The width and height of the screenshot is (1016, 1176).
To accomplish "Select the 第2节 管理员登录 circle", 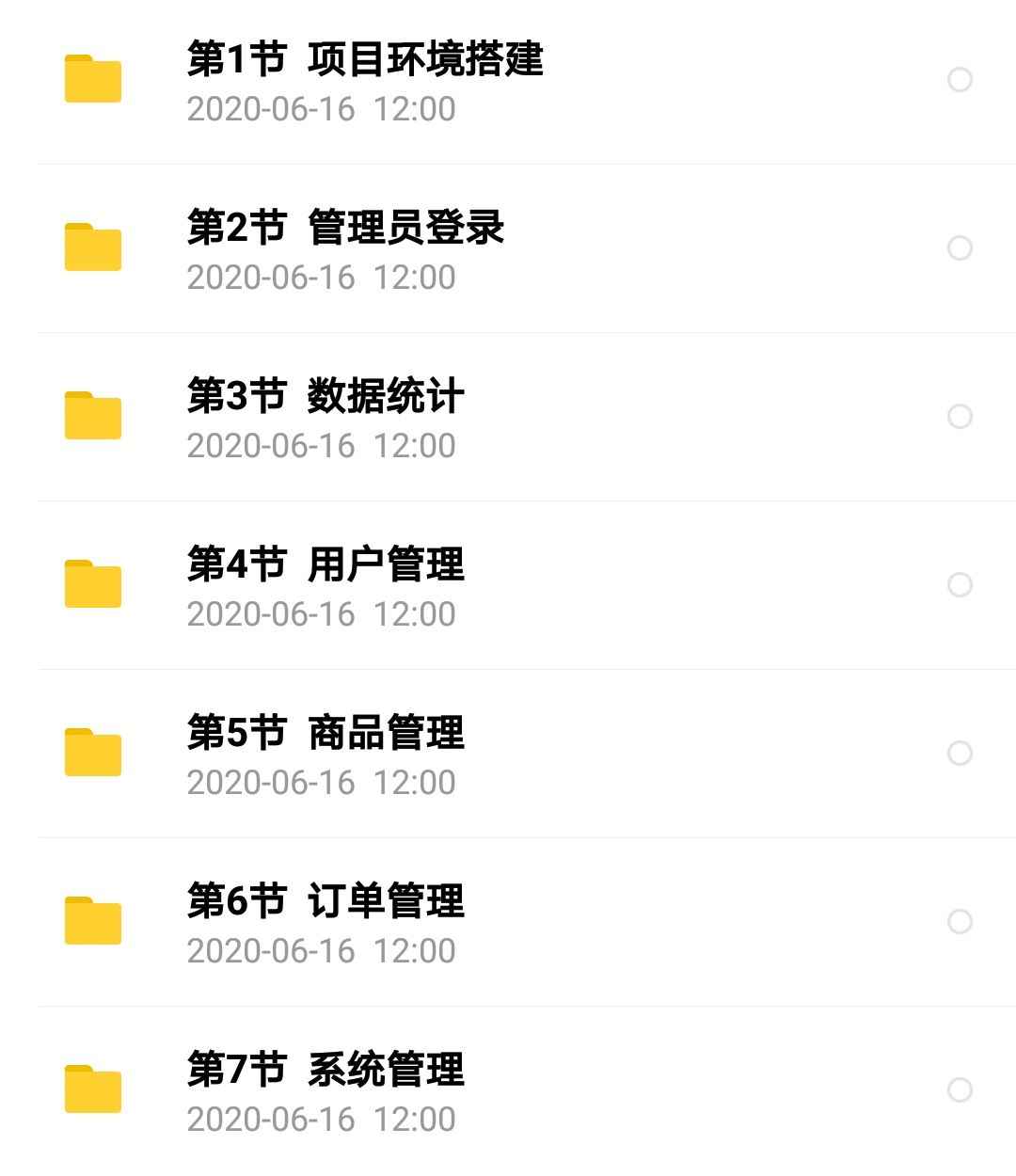I will click(960, 248).
